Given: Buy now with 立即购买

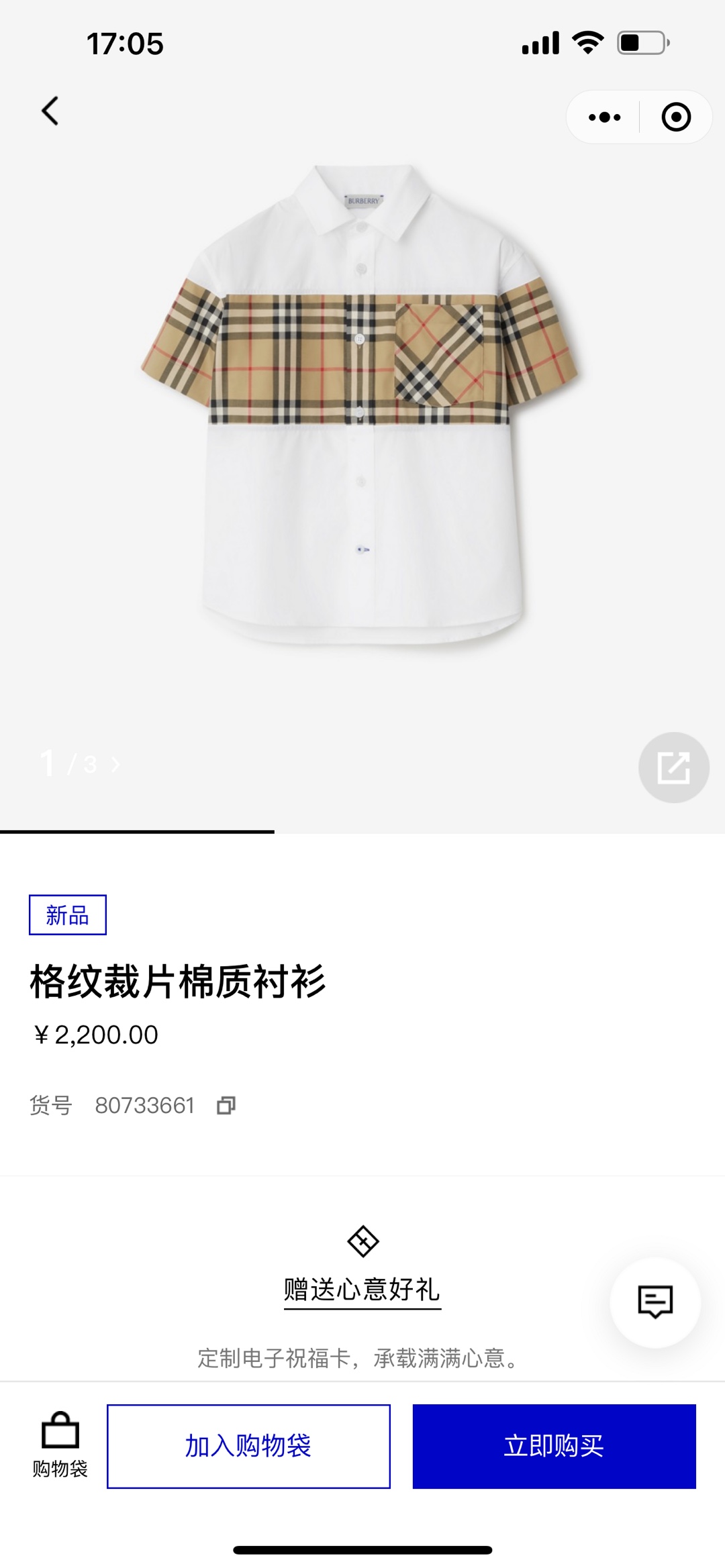Looking at the screenshot, I should [554, 1446].
